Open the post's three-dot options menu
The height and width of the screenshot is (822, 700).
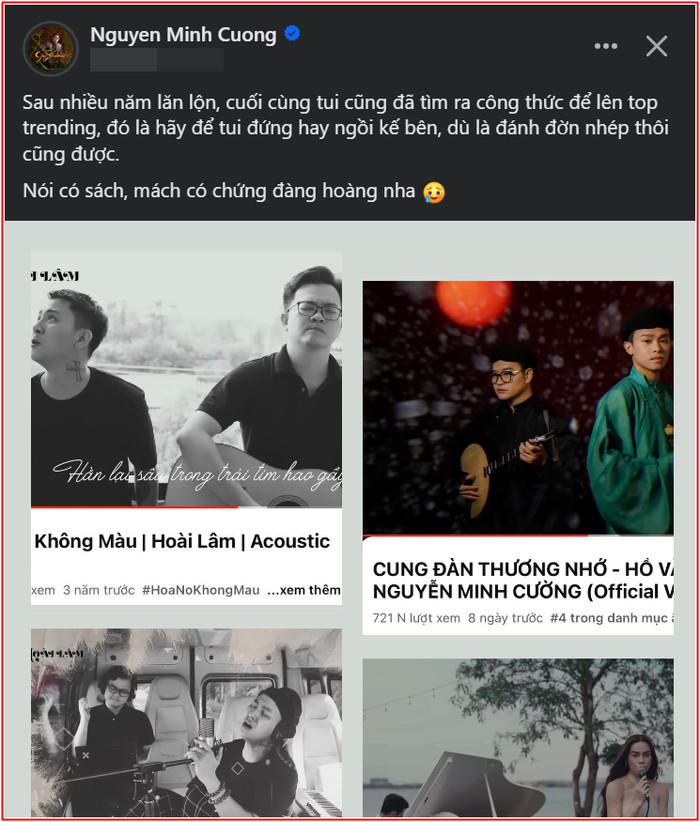tap(606, 46)
